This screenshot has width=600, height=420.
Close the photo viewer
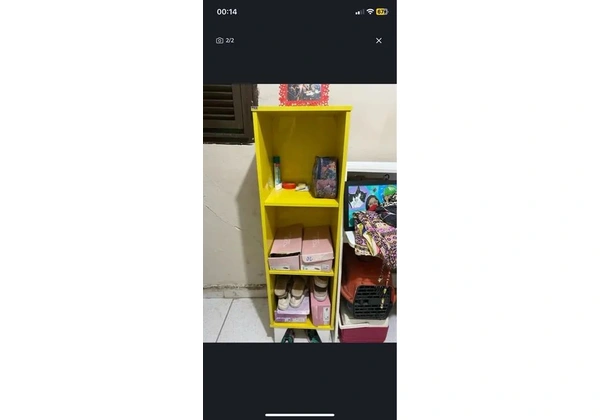pyautogui.click(x=378, y=41)
